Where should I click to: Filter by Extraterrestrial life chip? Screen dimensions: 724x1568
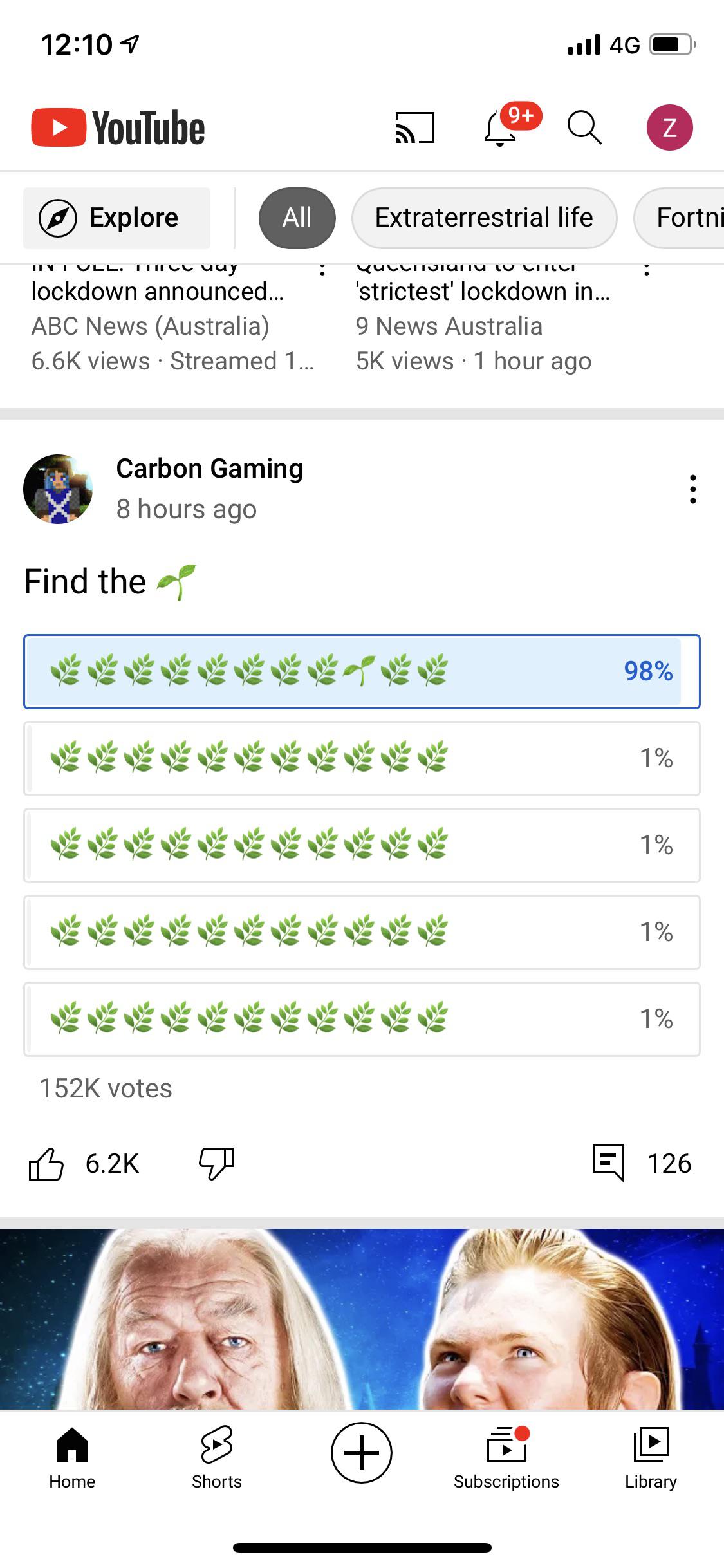[484, 218]
